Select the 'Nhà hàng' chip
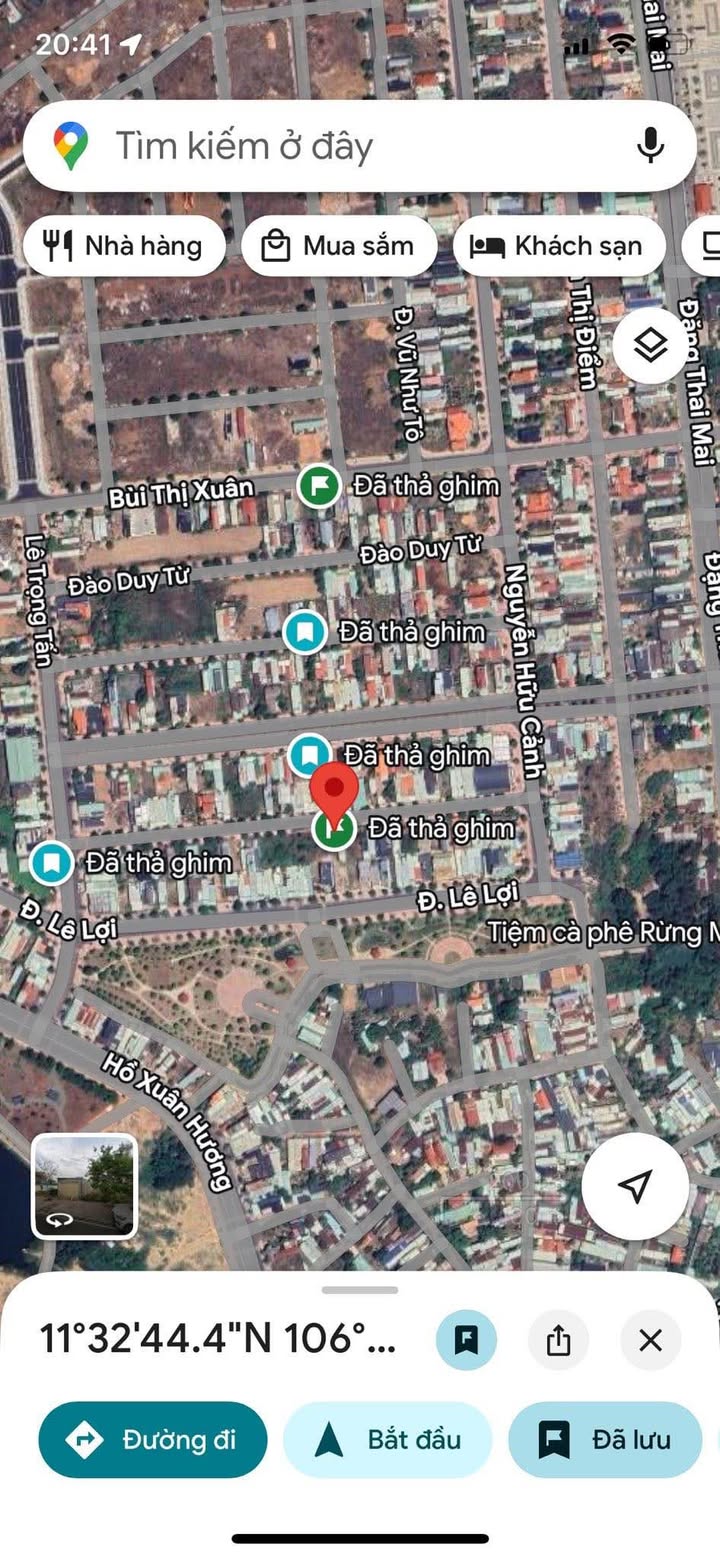Screen dimensions: 720x1559 [124, 246]
